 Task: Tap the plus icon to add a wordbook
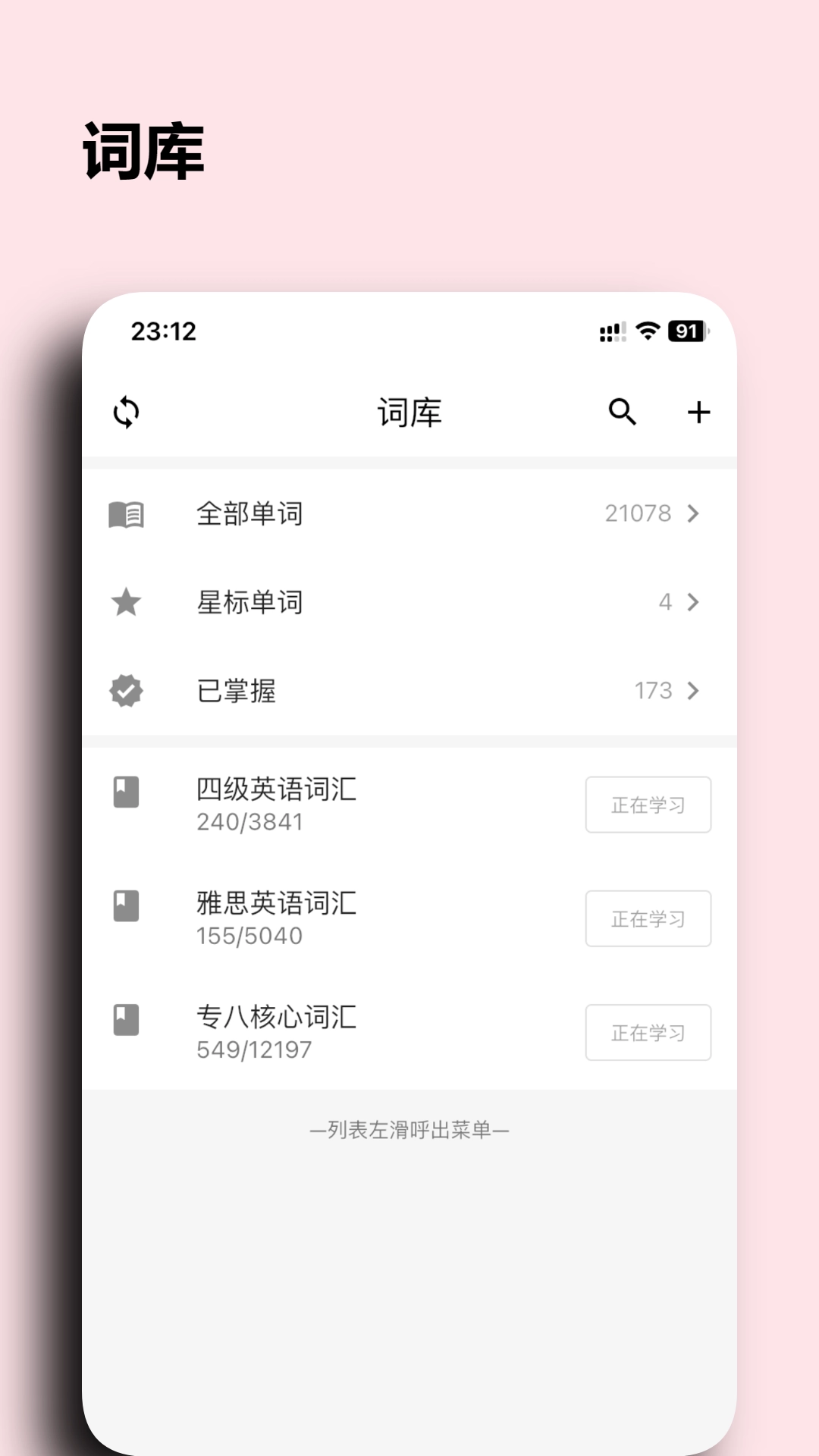click(699, 412)
